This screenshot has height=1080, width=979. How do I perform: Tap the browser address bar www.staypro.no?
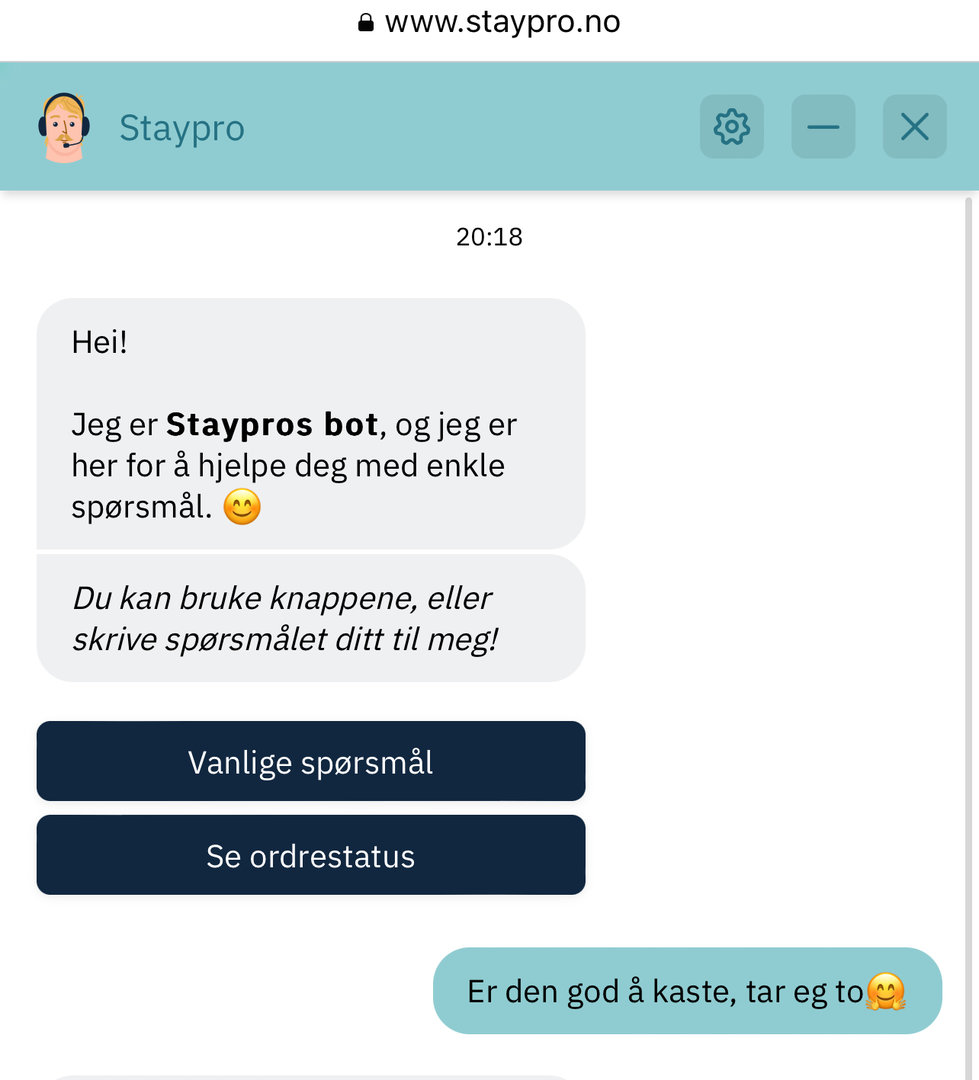[489, 22]
